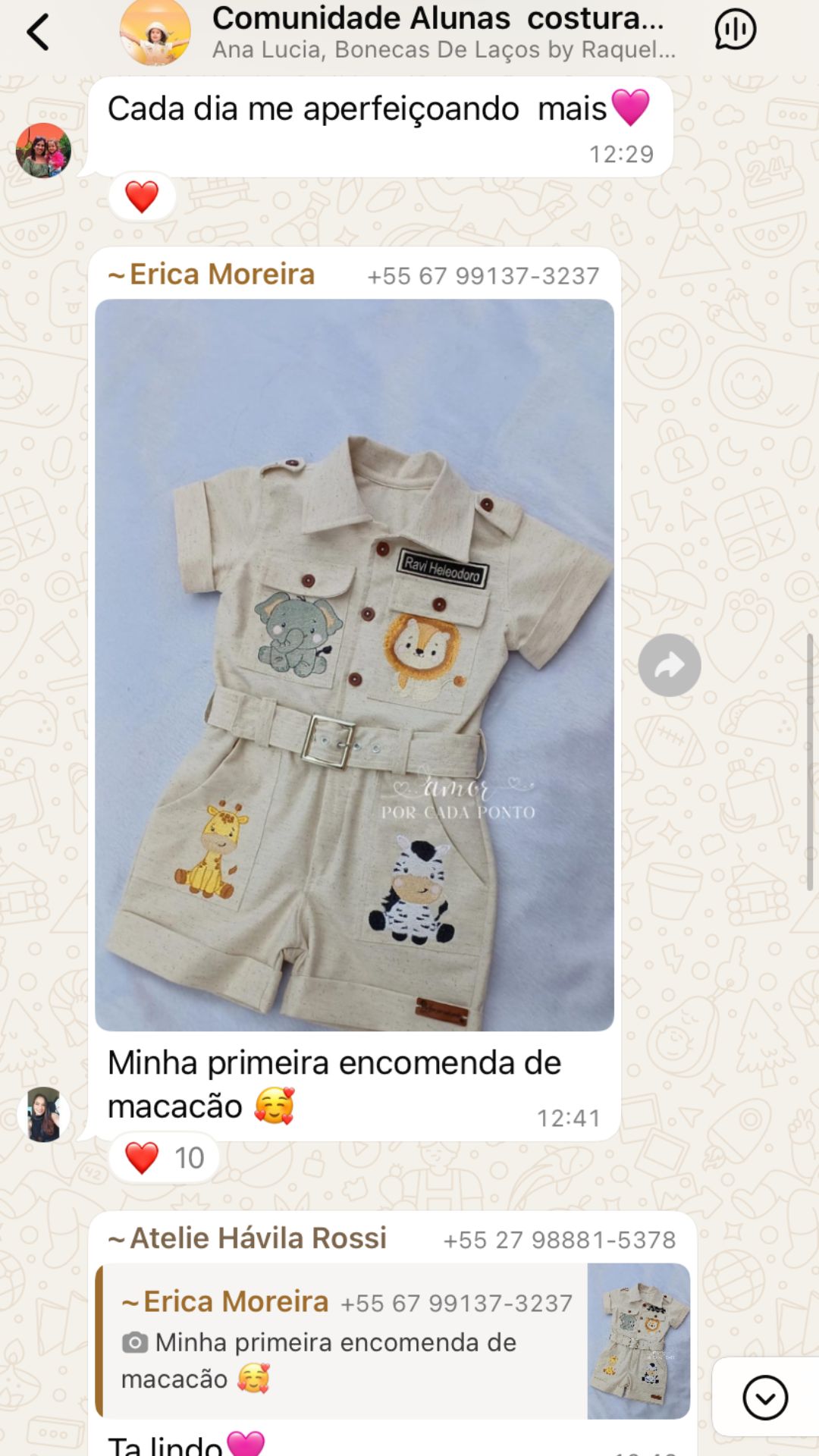The image size is (819, 1456).
Task: View the 10 heart reactions
Action: click(x=164, y=1158)
